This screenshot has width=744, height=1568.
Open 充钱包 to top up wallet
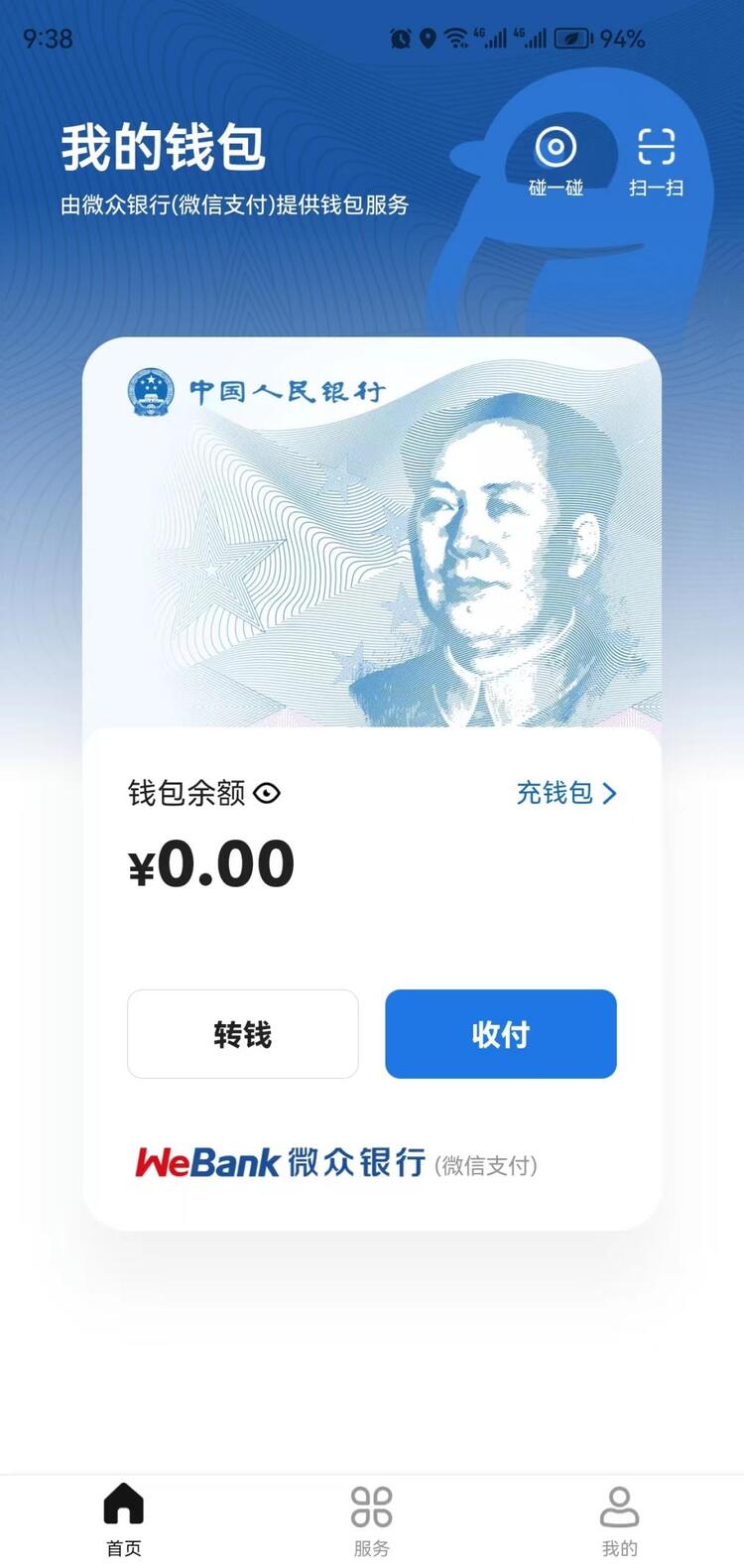(x=566, y=793)
